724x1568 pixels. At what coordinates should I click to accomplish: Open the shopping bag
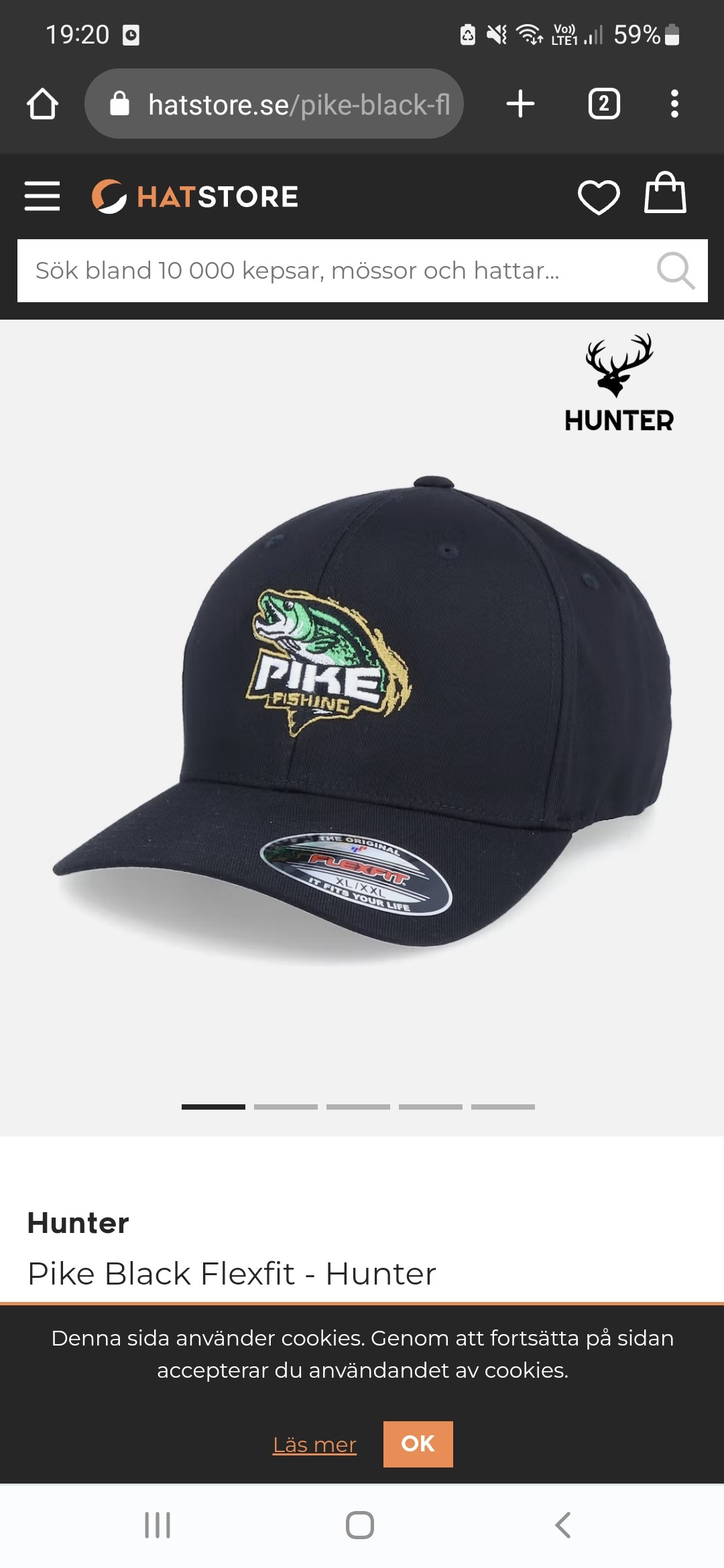tap(664, 194)
